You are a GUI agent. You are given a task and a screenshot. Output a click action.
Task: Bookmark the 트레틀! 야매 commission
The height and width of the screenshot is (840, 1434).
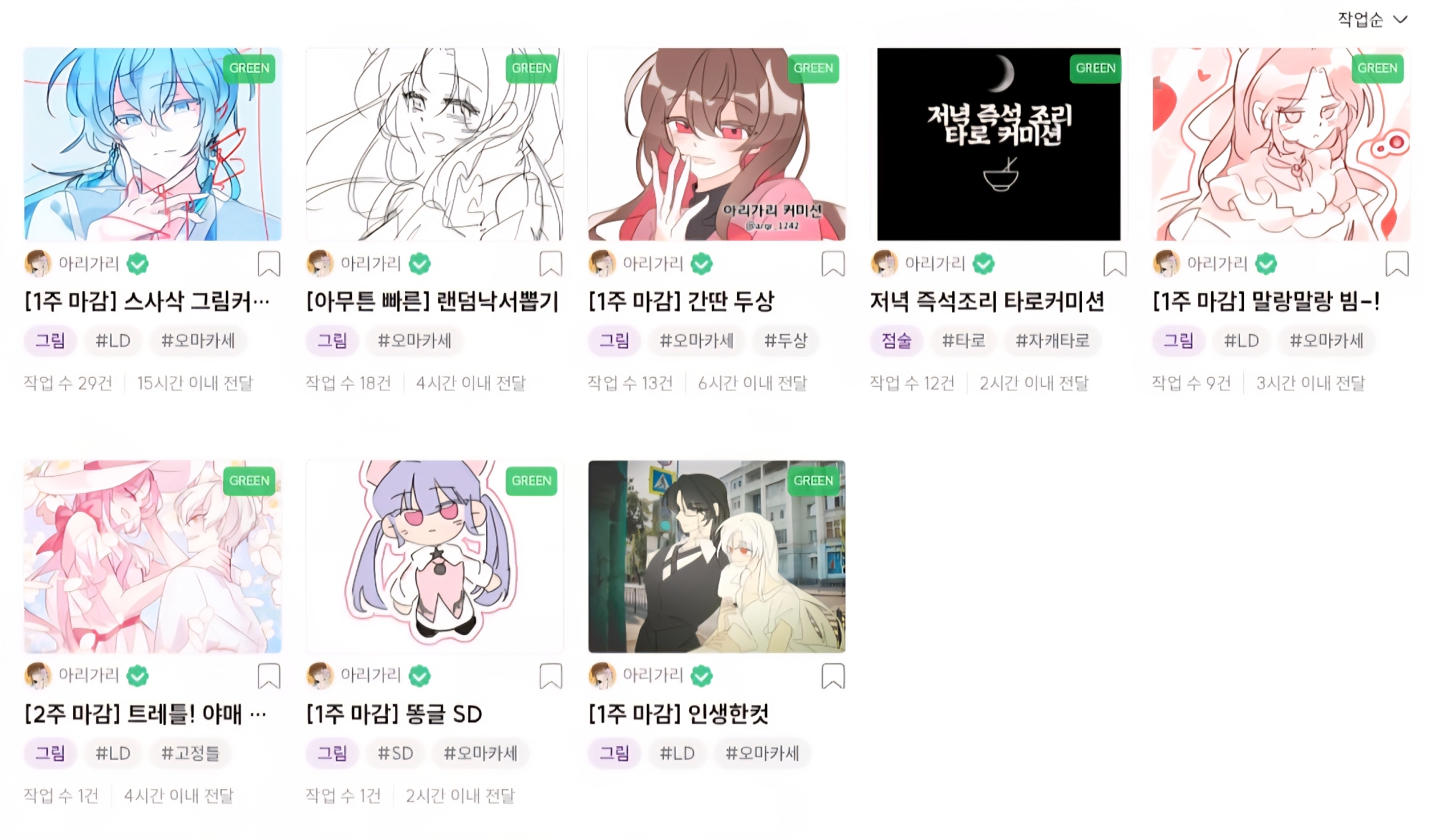(269, 676)
